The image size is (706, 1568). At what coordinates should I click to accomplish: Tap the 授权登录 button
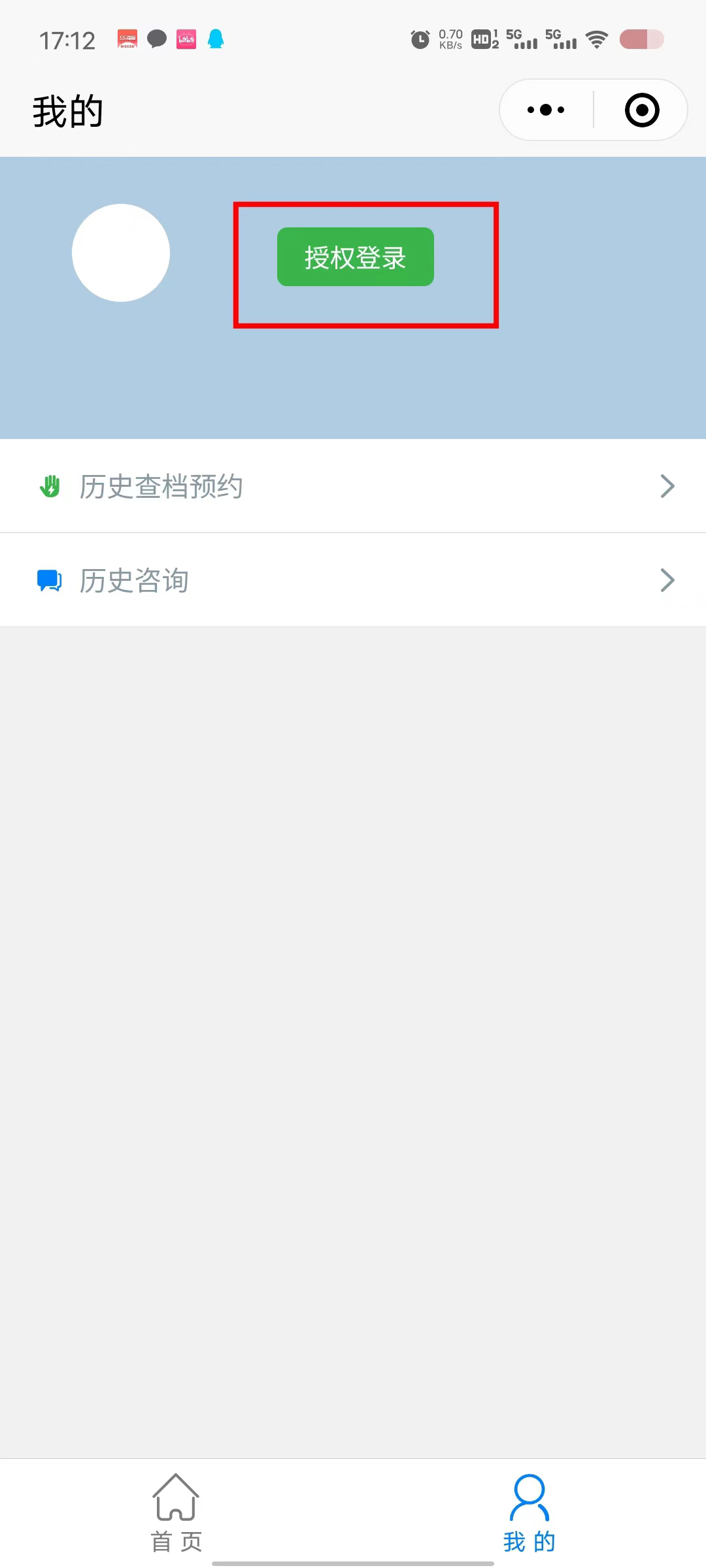[356, 257]
